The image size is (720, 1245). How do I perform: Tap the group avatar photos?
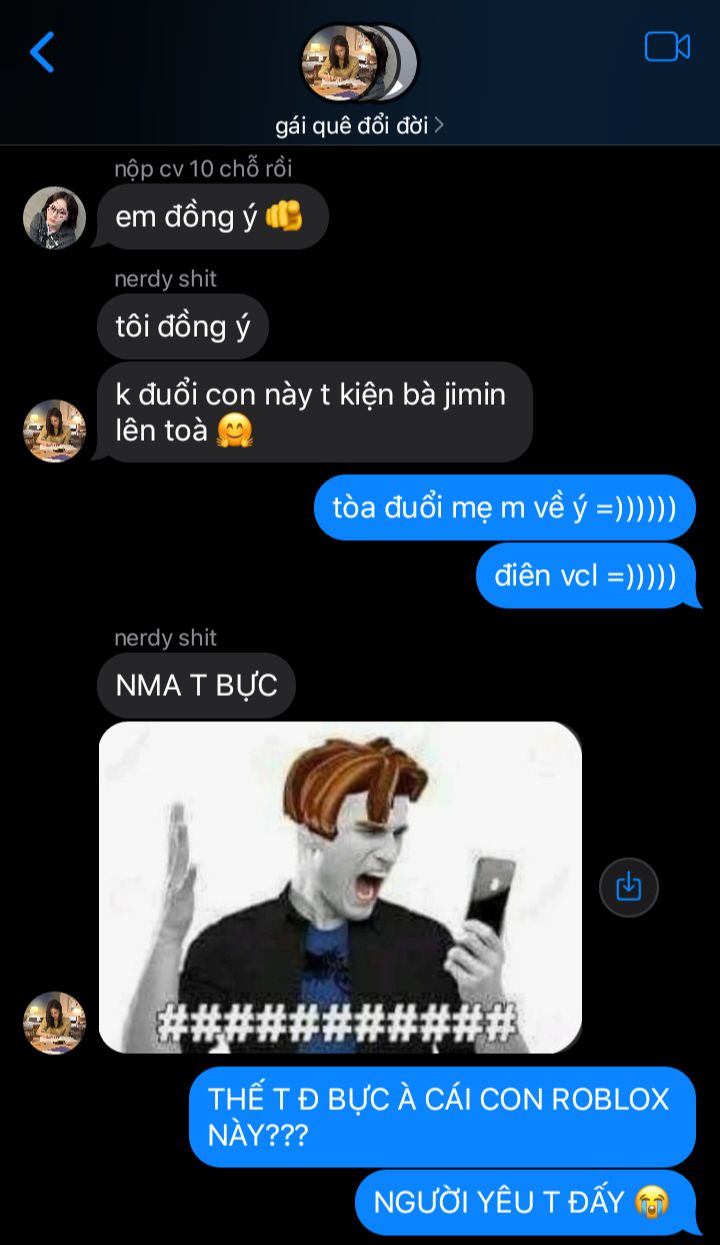click(x=359, y=63)
